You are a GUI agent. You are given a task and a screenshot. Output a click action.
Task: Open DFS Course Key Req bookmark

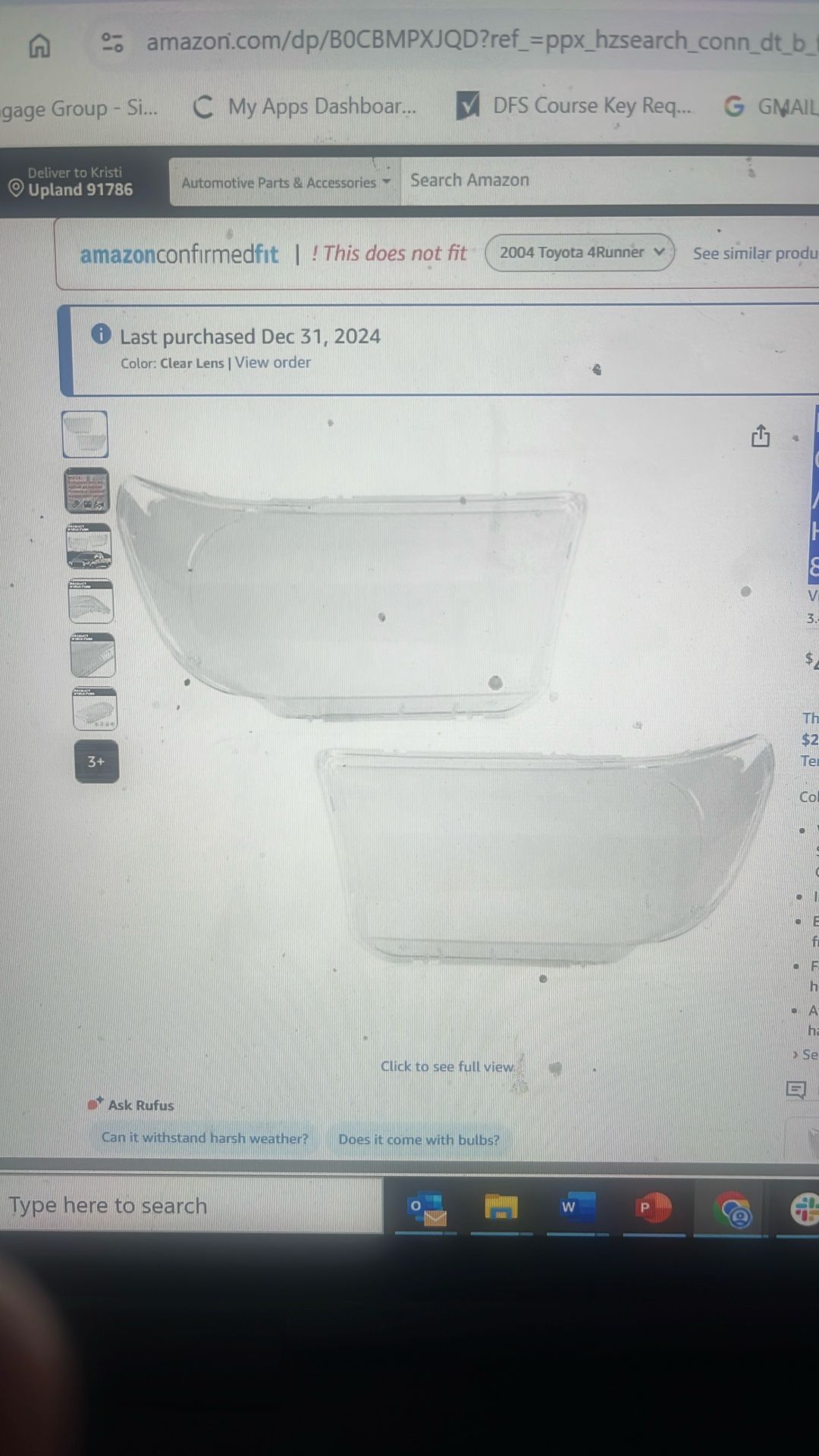coord(574,106)
